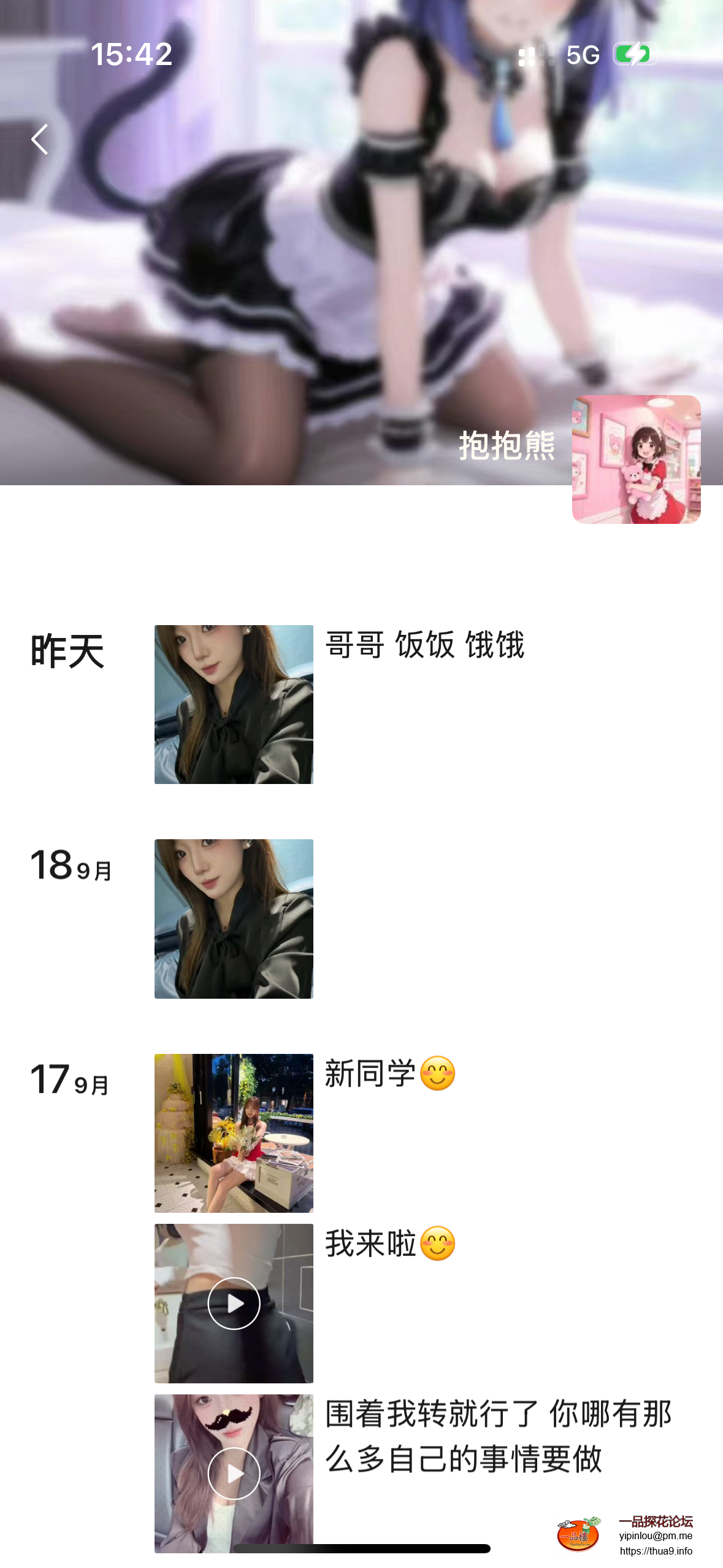Play the 我来啦 video post
The image size is (723, 1568).
pyautogui.click(x=234, y=1303)
